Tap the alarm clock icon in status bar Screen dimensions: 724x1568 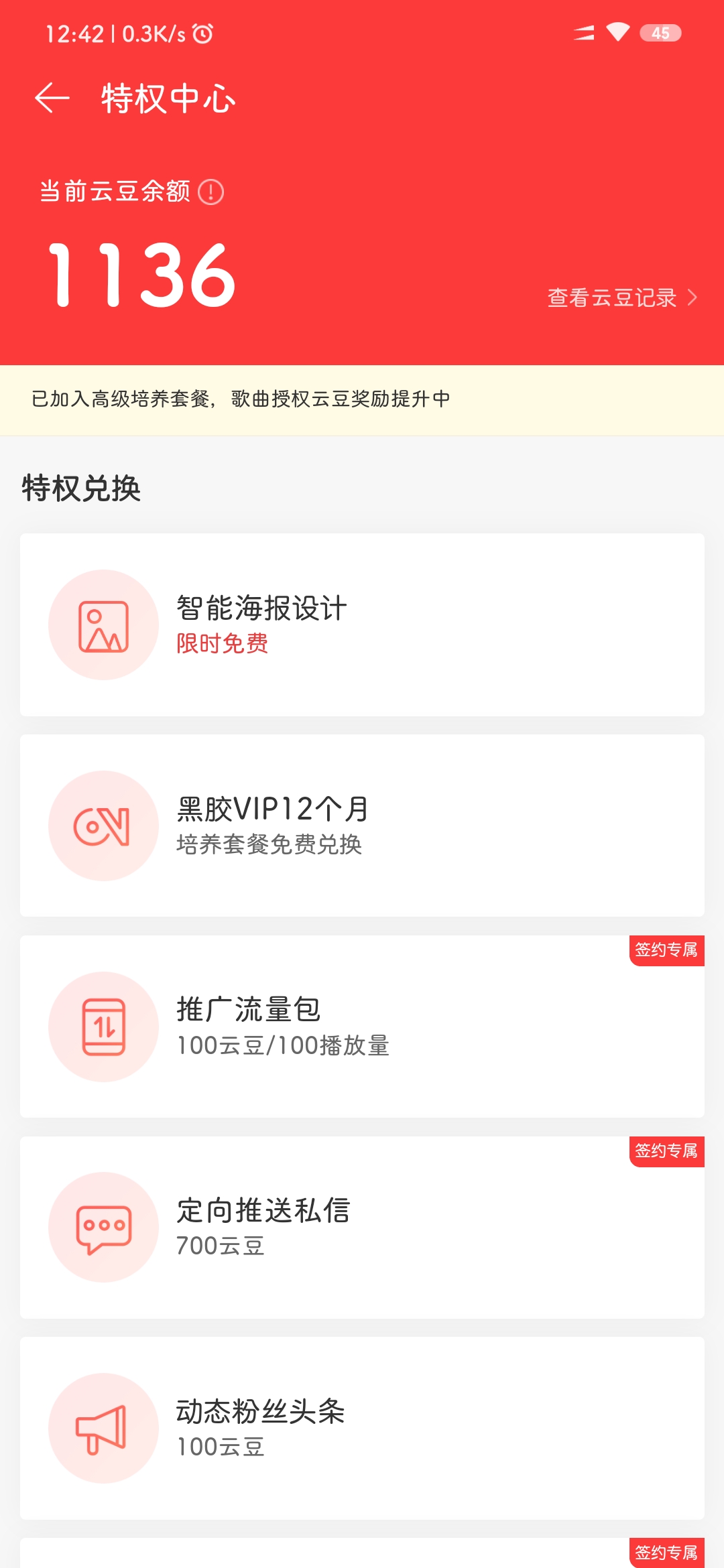tap(201, 32)
